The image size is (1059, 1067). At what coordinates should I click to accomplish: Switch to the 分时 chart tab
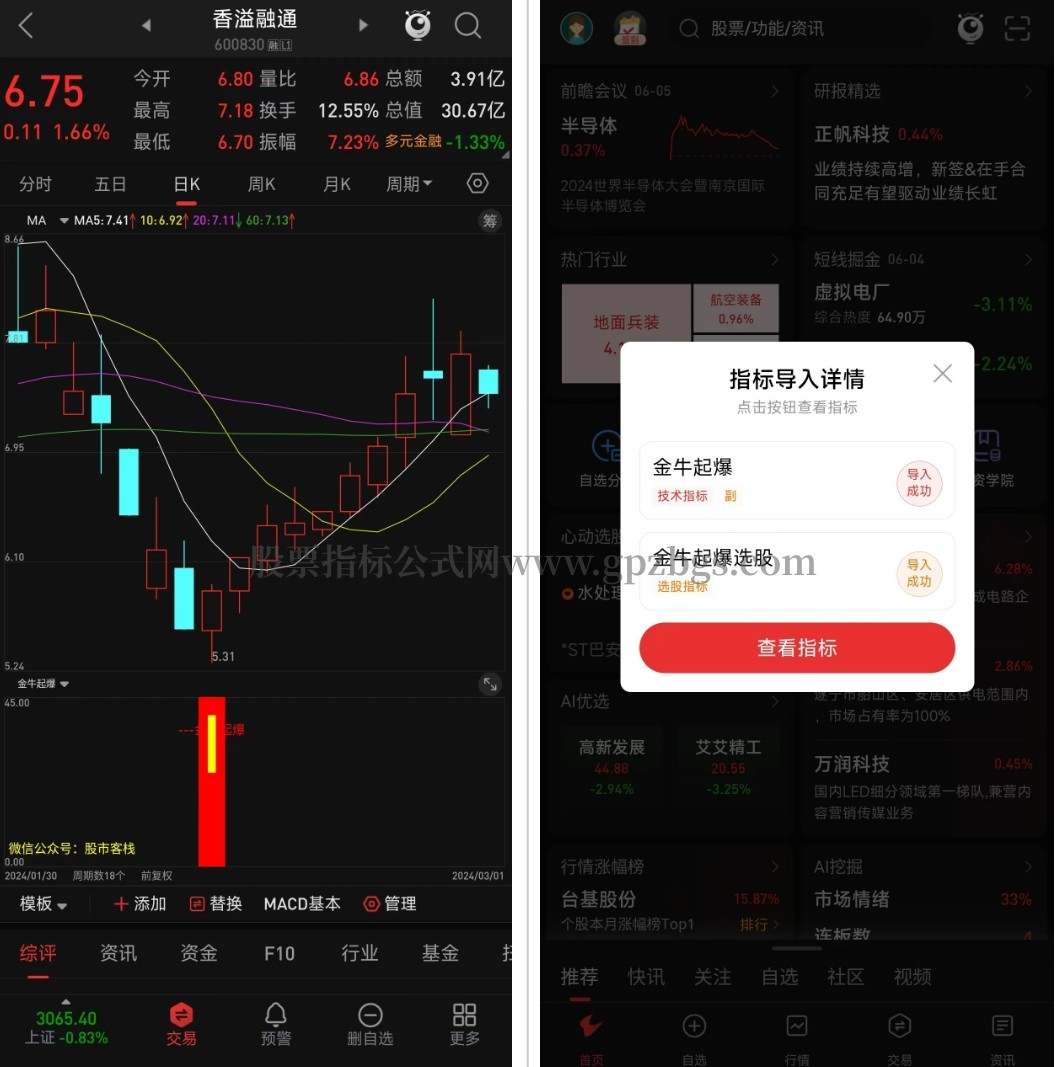35,184
